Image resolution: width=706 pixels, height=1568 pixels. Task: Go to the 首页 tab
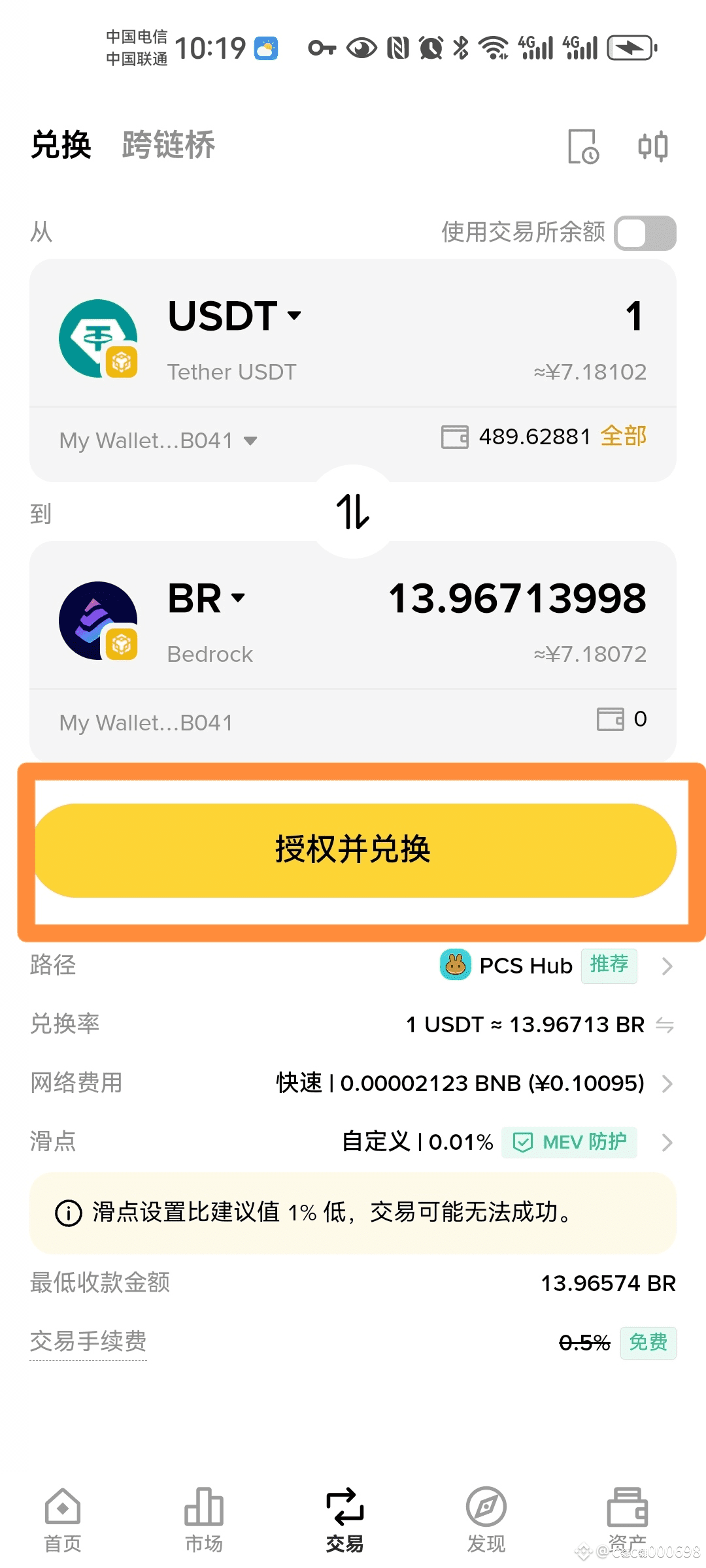tap(63, 1520)
